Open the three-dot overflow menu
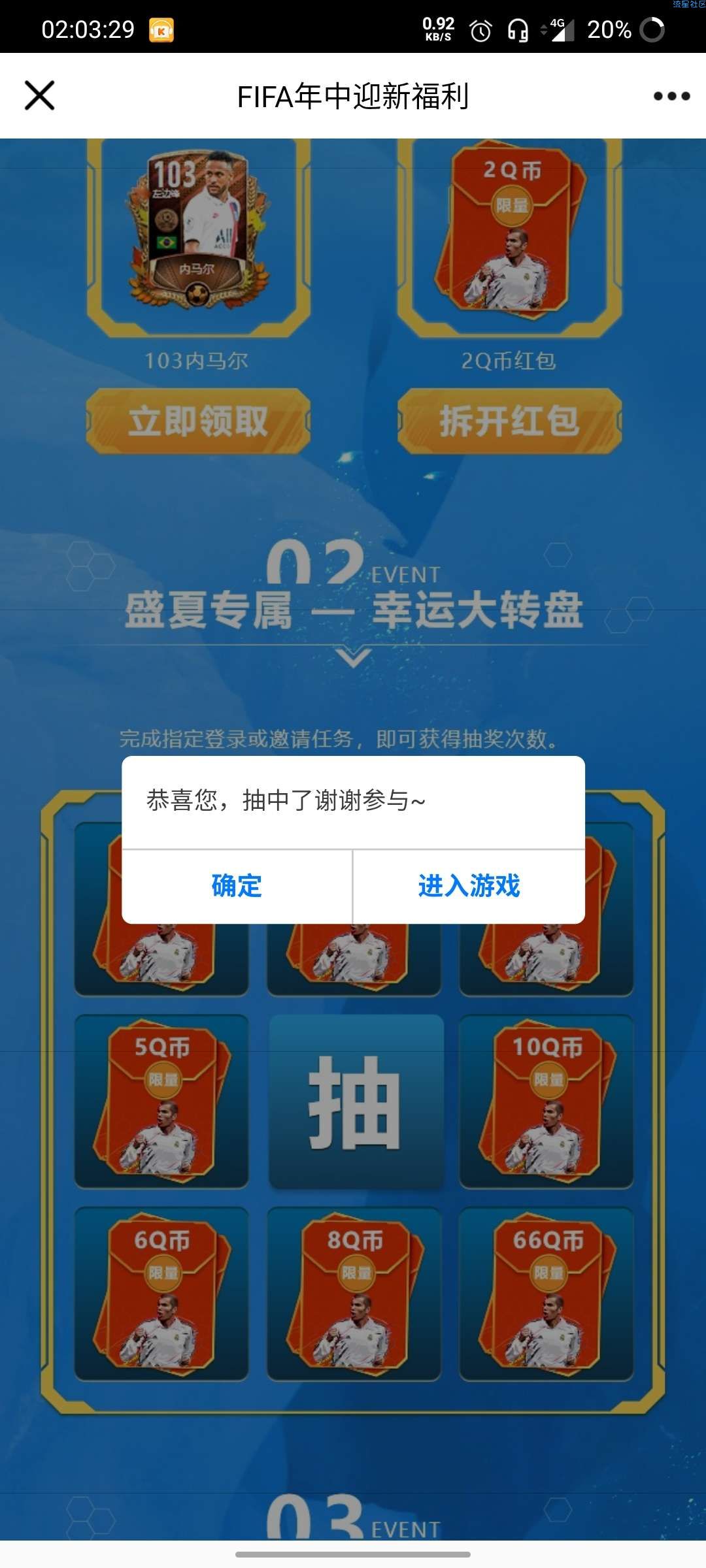This screenshot has width=706, height=1568. pos(671,96)
